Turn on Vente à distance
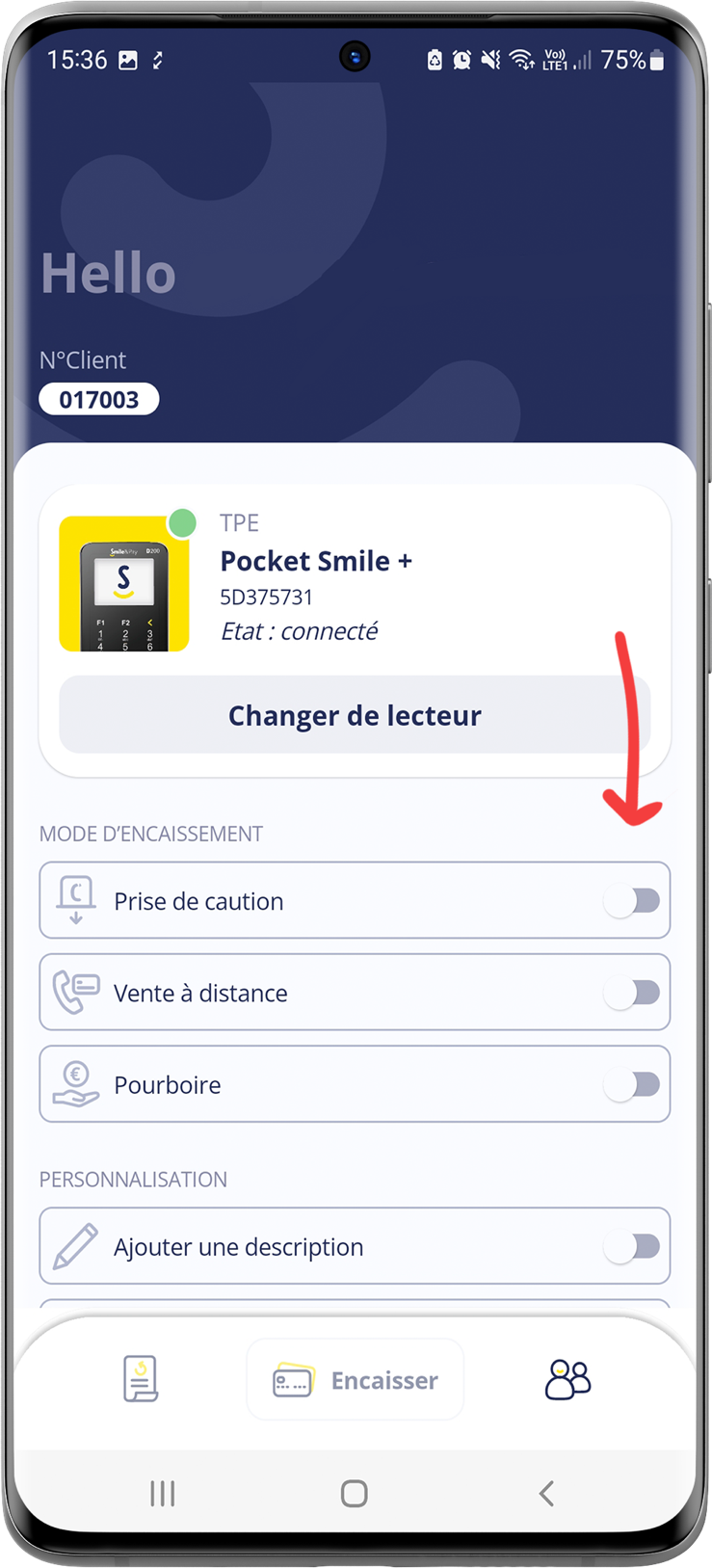 pos(633,993)
